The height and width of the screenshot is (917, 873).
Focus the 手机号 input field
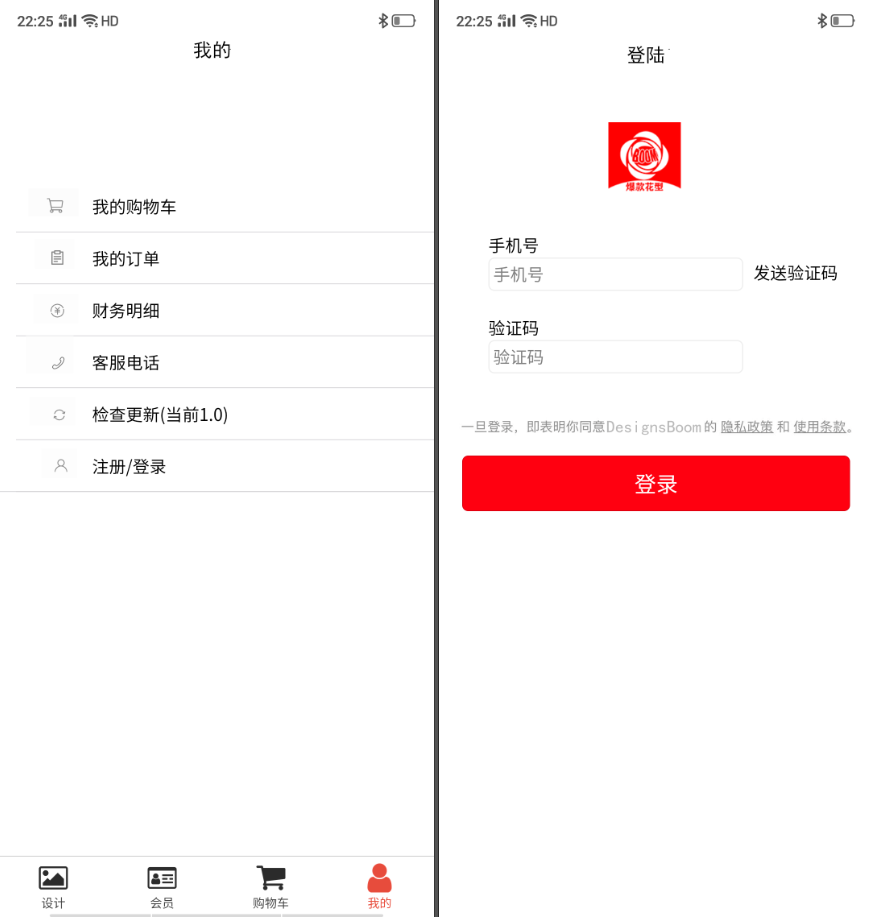(x=615, y=274)
